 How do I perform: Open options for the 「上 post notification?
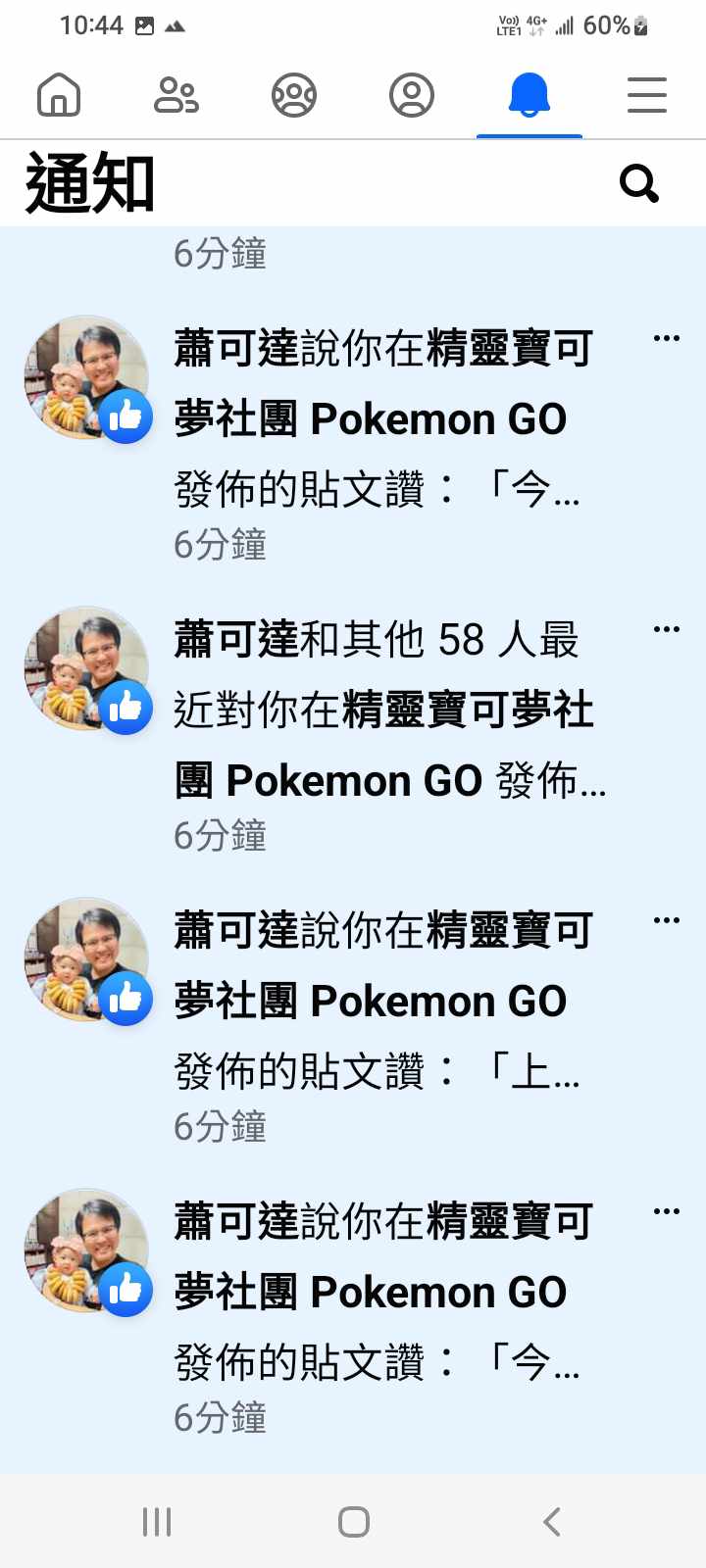tap(667, 920)
